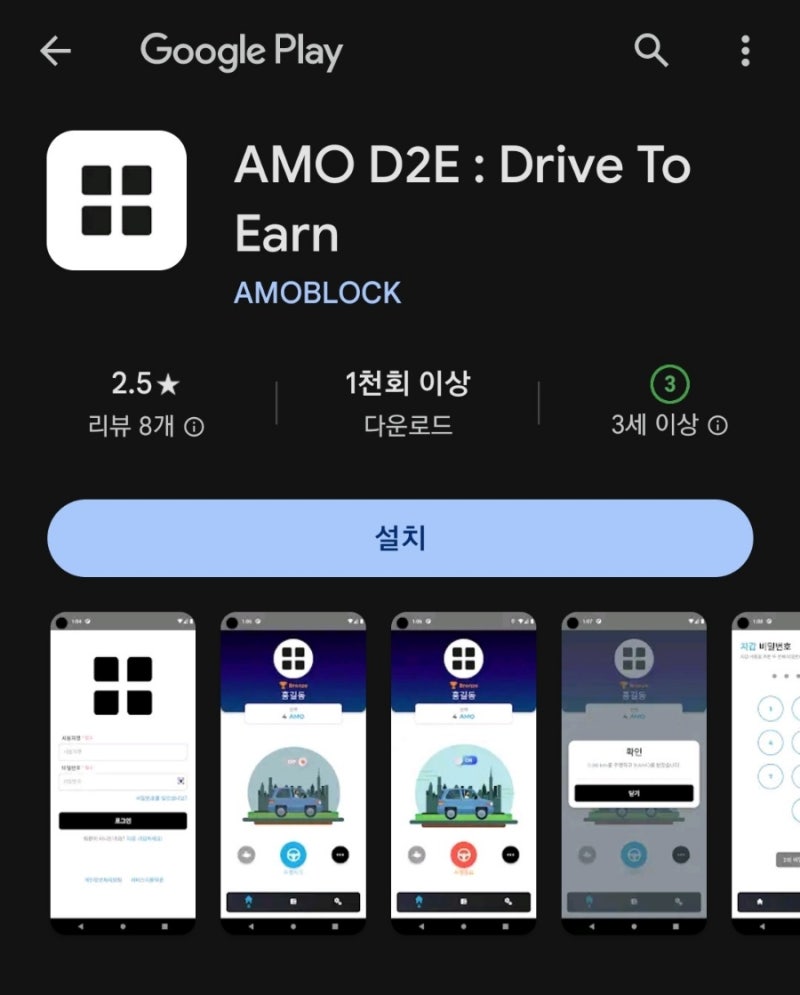Image resolution: width=800 pixels, height=995 pixels.
Task: Tap the info icon beside 3세 이상
Action: (x=718, y=425)
